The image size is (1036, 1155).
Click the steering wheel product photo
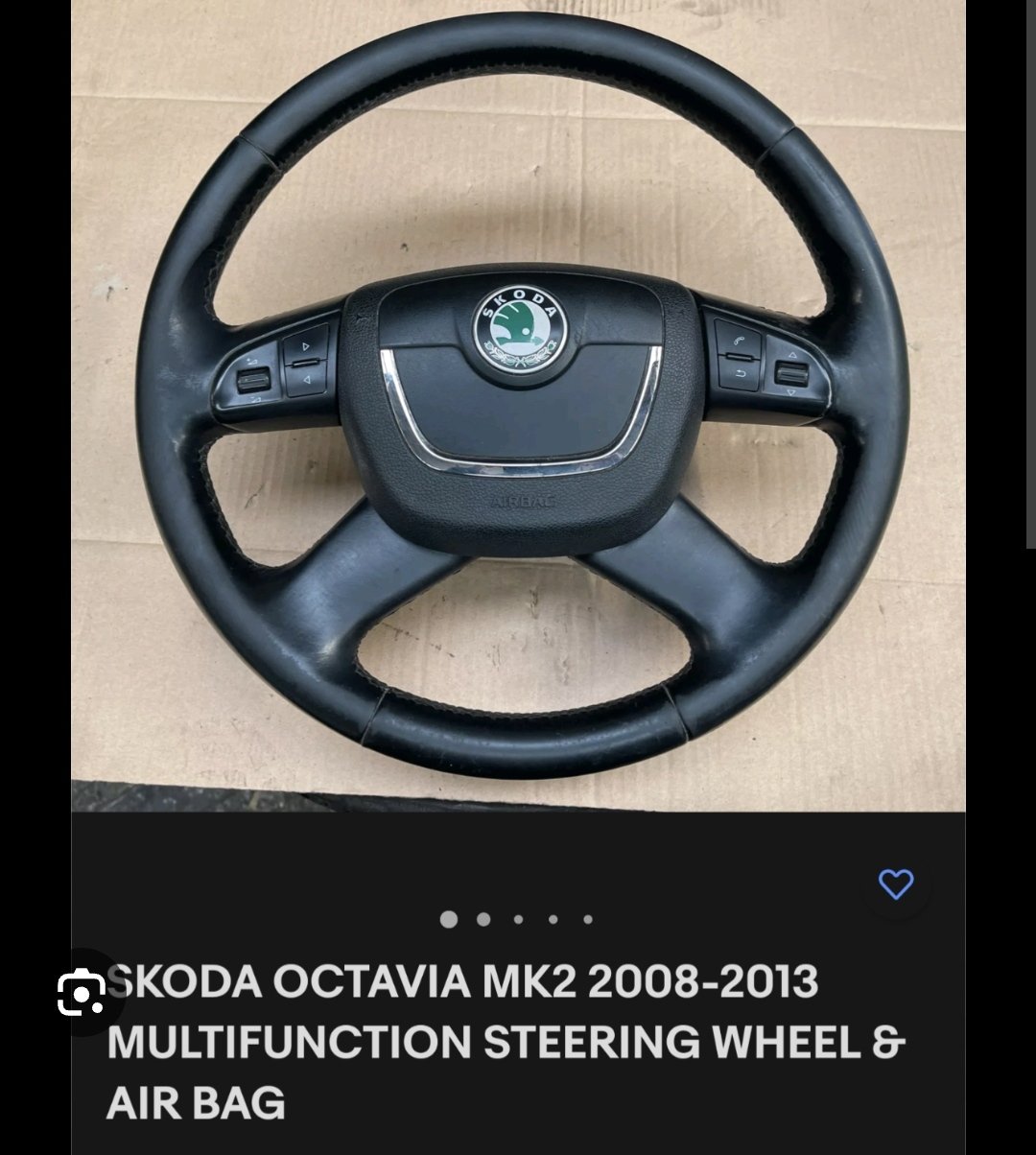(x=518, y=403)
